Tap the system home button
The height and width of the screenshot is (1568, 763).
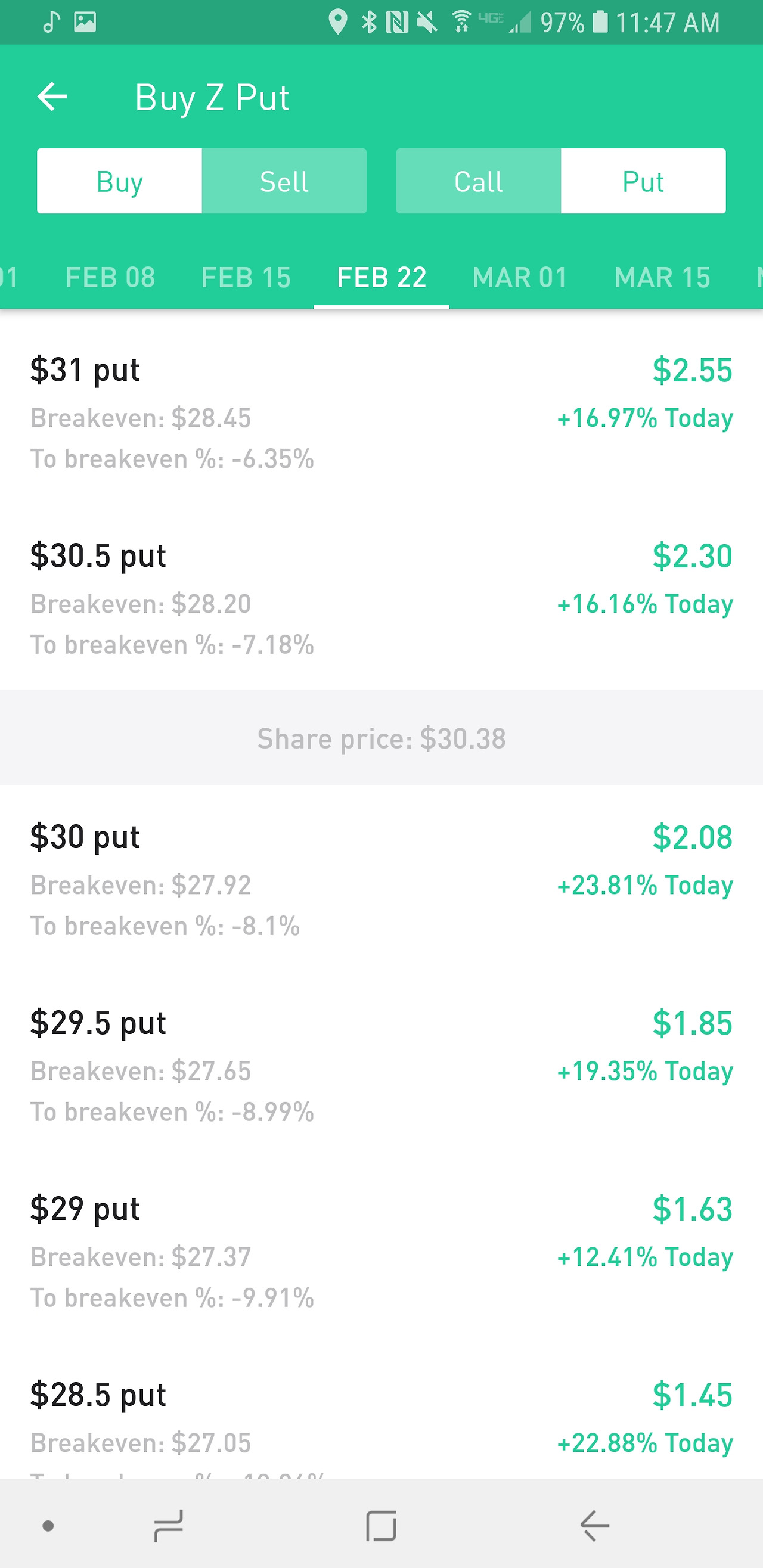[x=381, y=1526]
